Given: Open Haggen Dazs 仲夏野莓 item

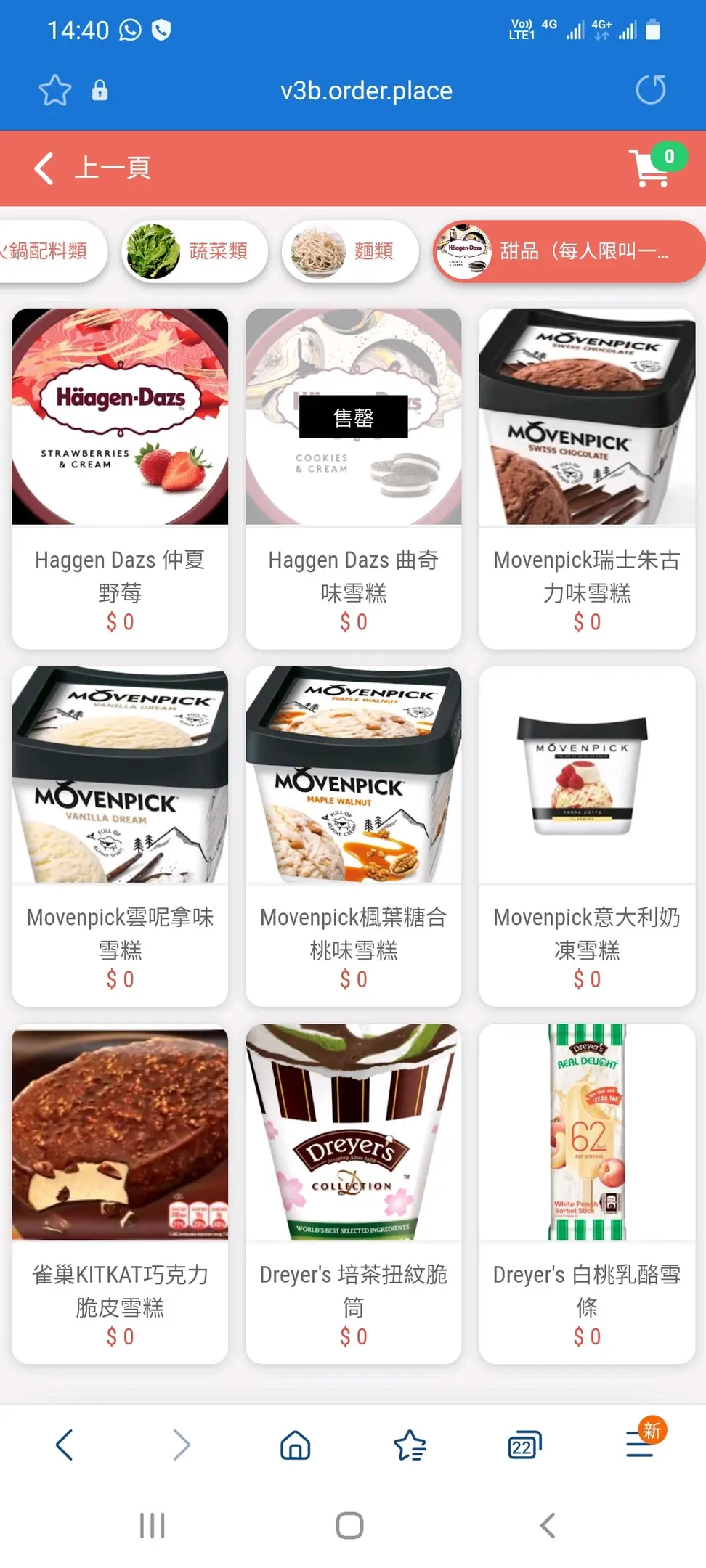Looking at the screenshot, I should [120, 478].
